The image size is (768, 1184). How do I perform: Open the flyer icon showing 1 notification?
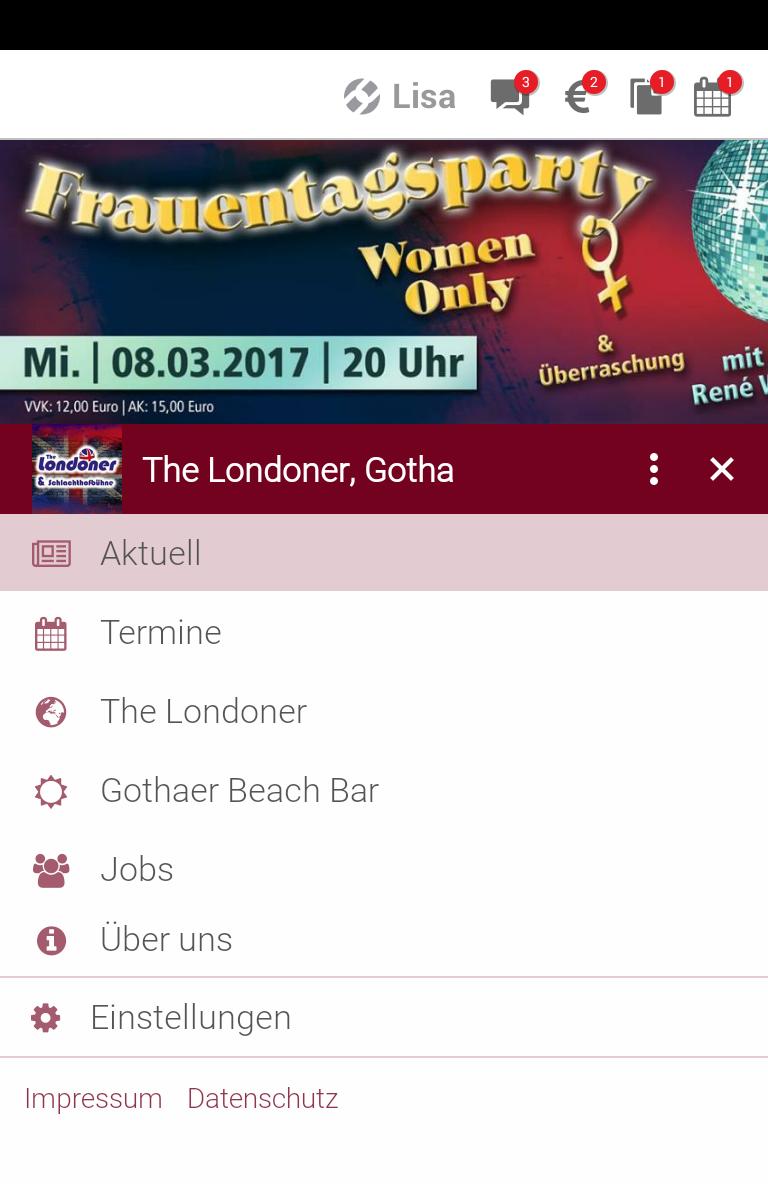coord(645,97)
